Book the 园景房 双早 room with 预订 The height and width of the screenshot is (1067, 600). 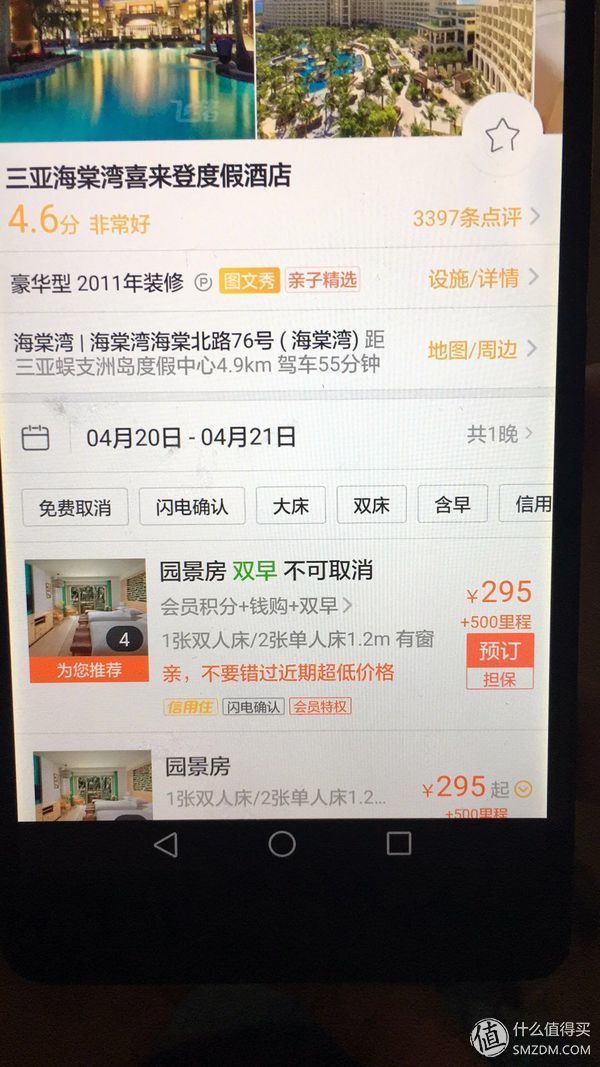499,651
